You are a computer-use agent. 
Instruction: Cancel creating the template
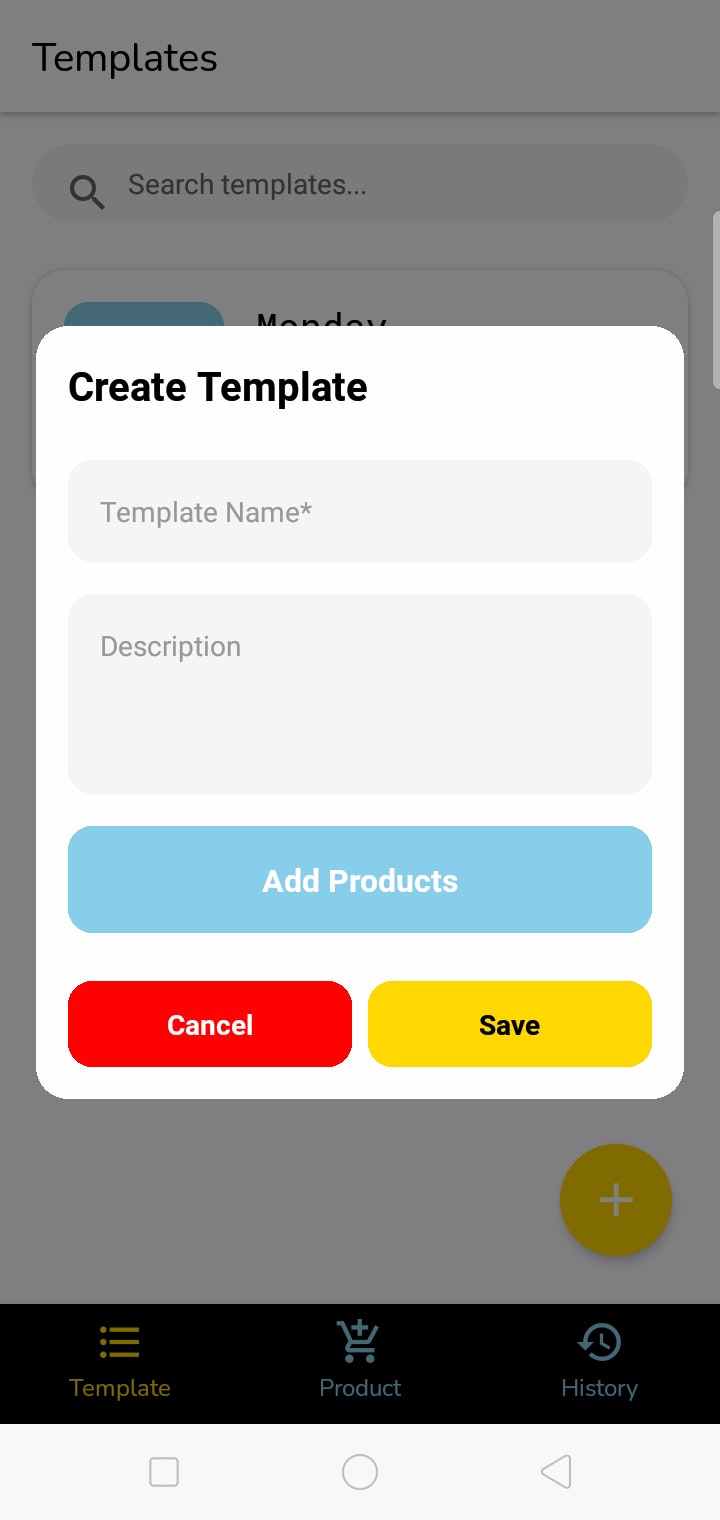coord(210,1024)
